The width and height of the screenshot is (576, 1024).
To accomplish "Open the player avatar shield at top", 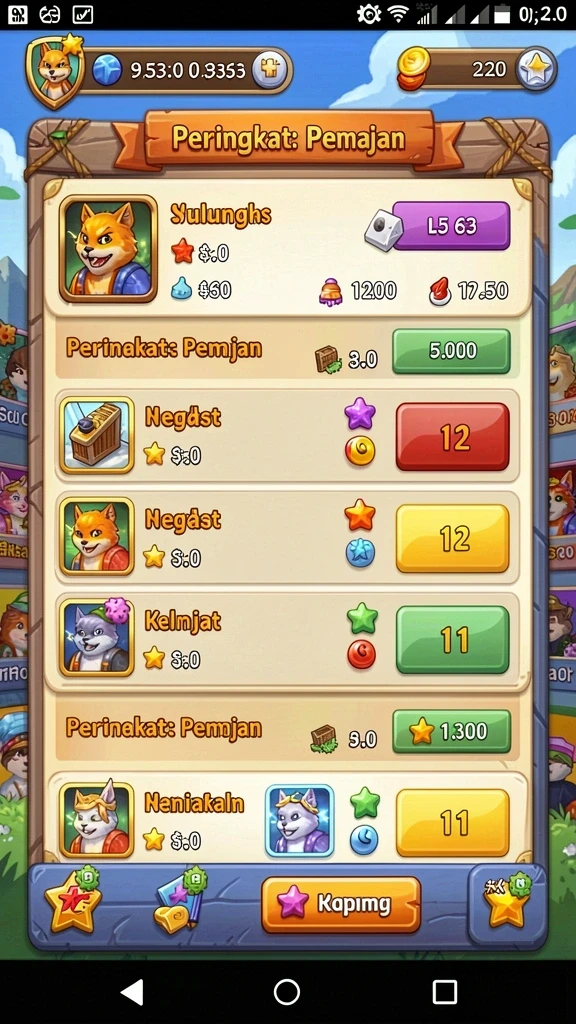I will tap(56, 69).
